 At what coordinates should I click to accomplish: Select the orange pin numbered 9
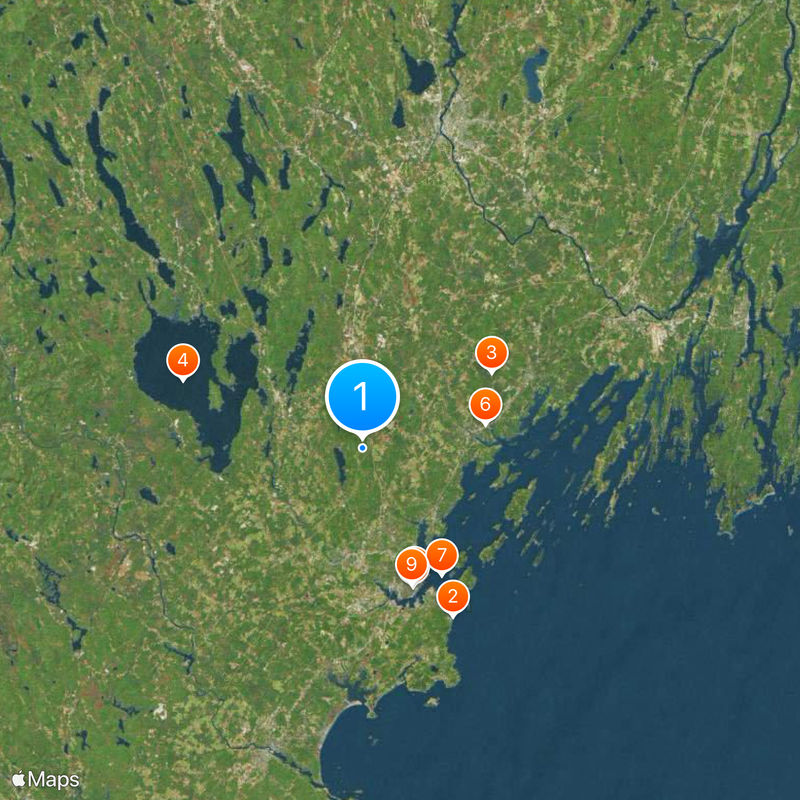tap(410, 565)
